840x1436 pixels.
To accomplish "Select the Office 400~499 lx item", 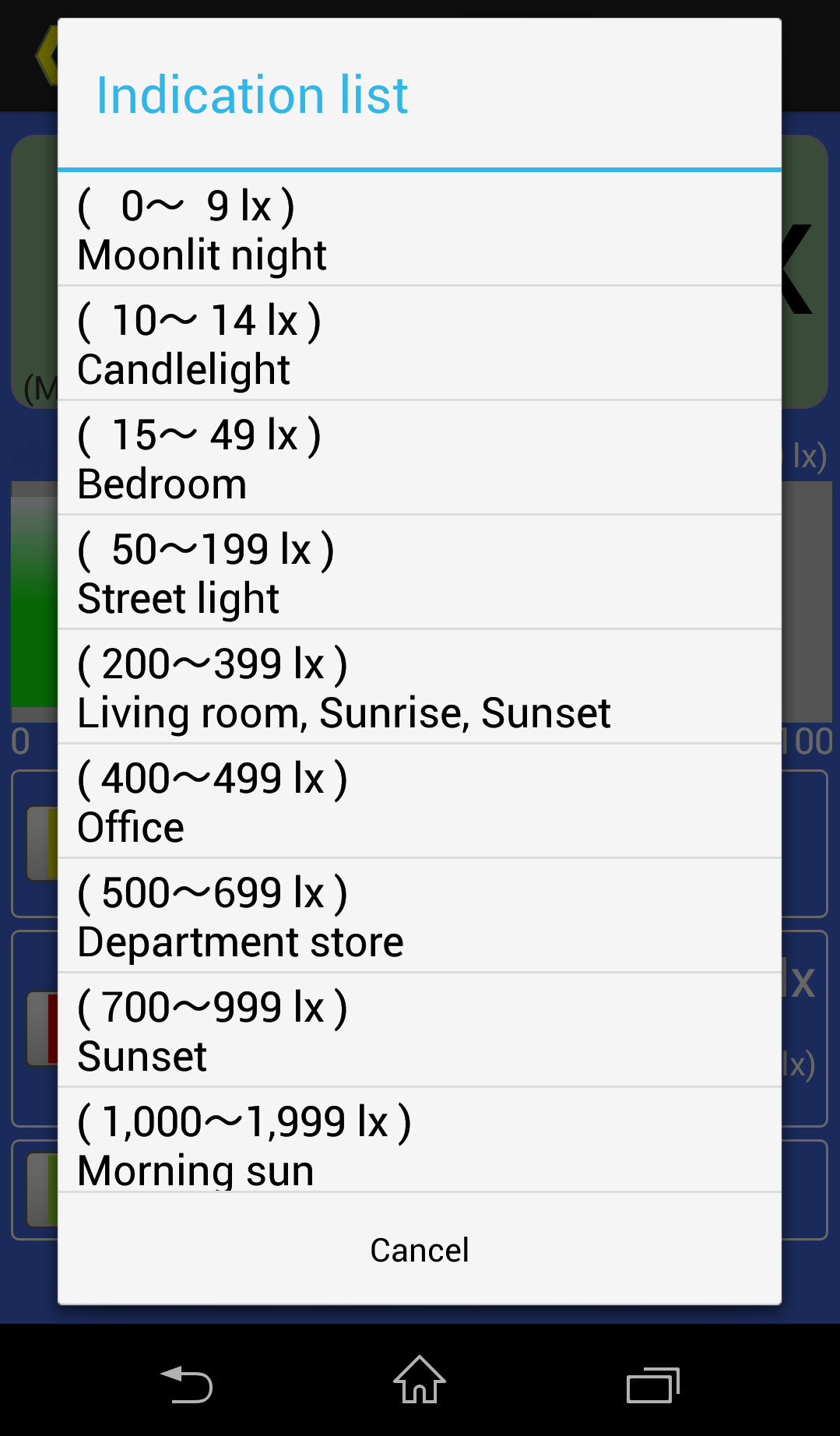I will pyautogui.click(x=419, y=802).
